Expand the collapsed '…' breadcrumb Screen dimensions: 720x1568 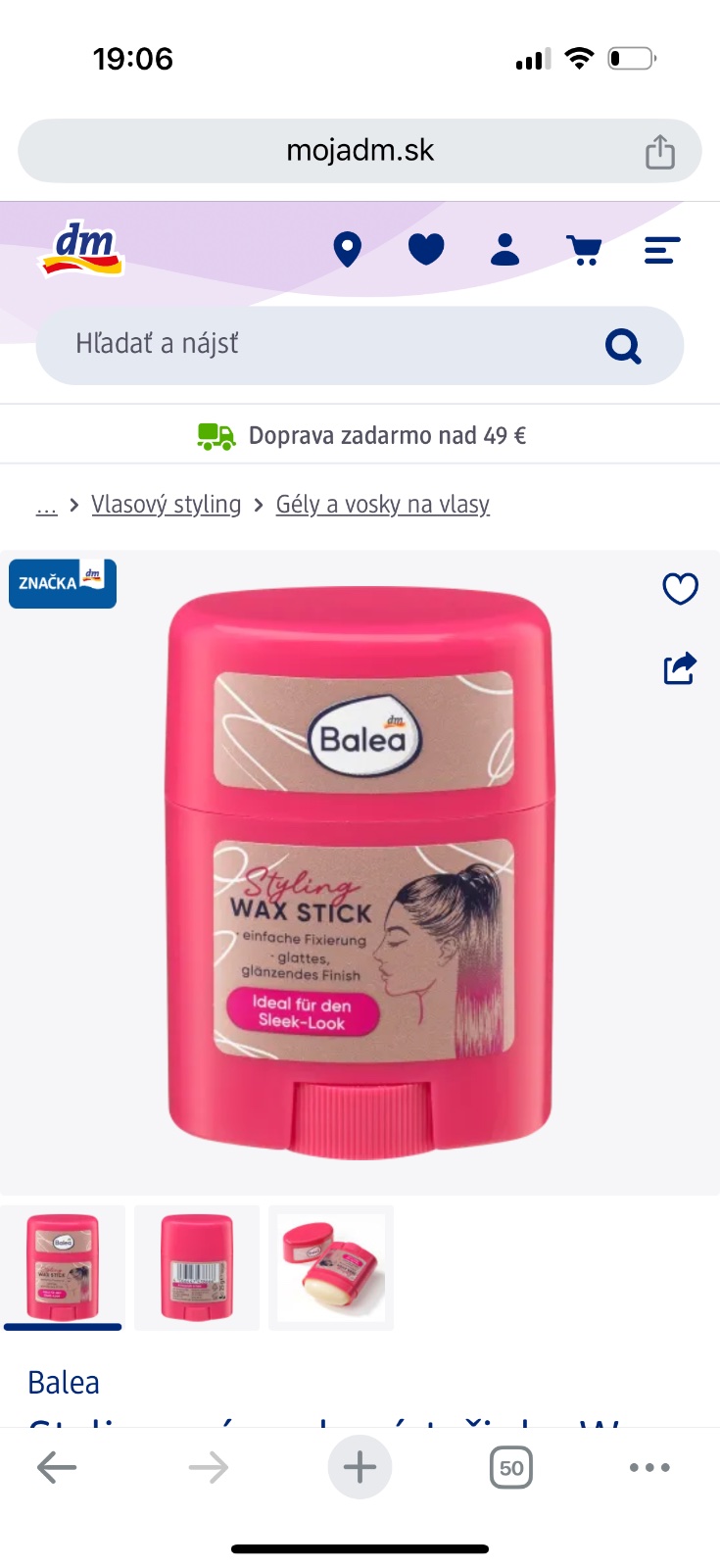pos(46,505)
